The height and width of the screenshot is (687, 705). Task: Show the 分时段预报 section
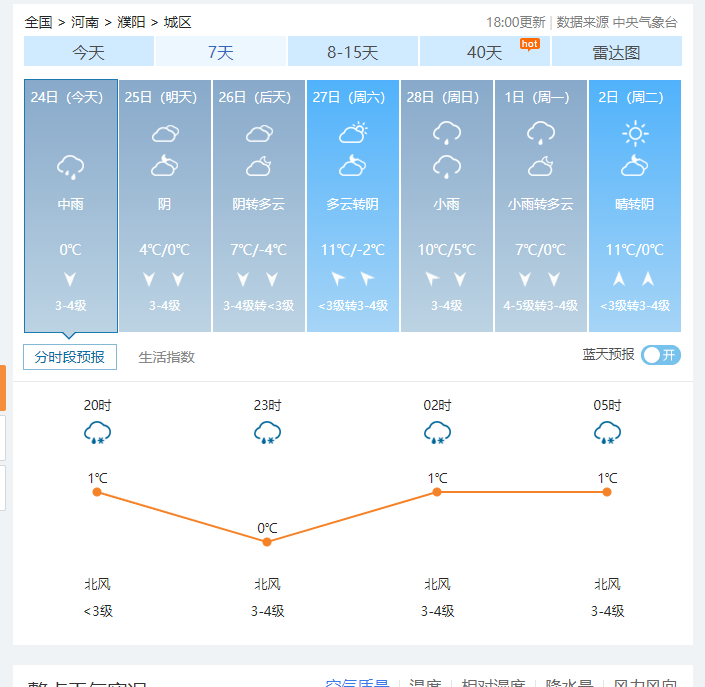tap(70, 357)
